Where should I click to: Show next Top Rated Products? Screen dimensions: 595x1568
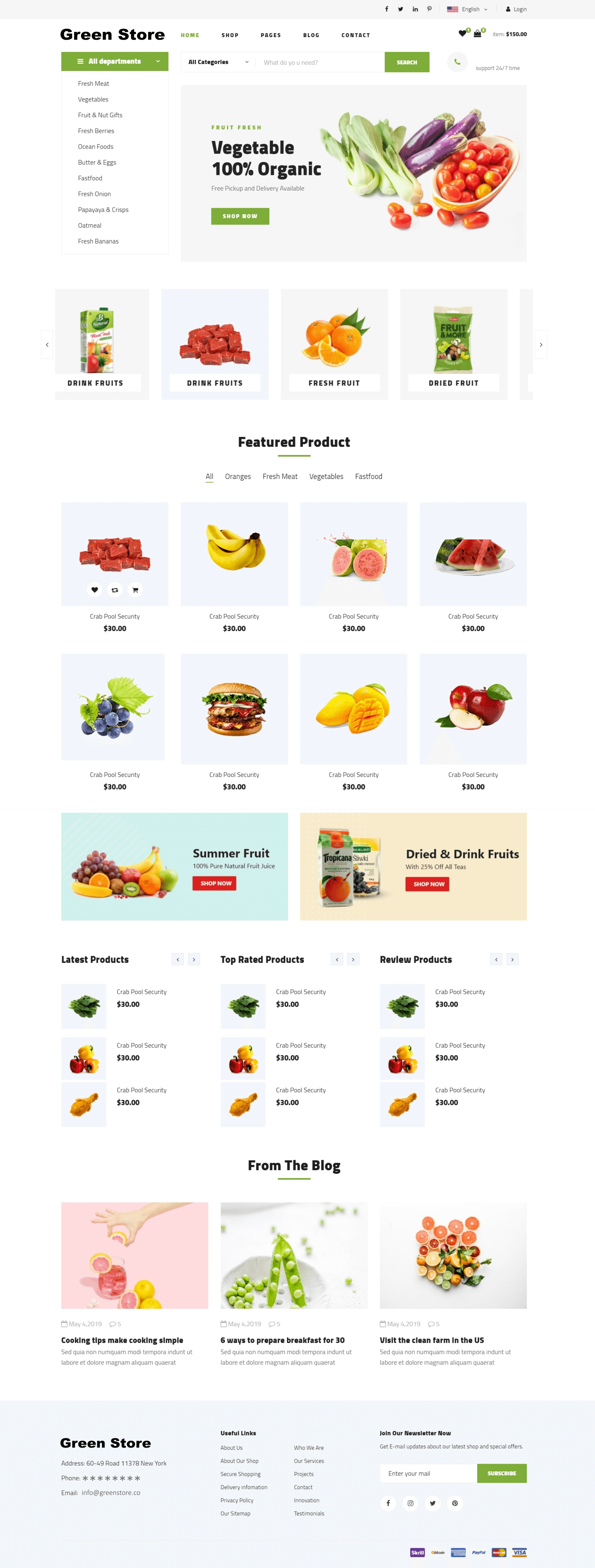click(x=353, y=960)
